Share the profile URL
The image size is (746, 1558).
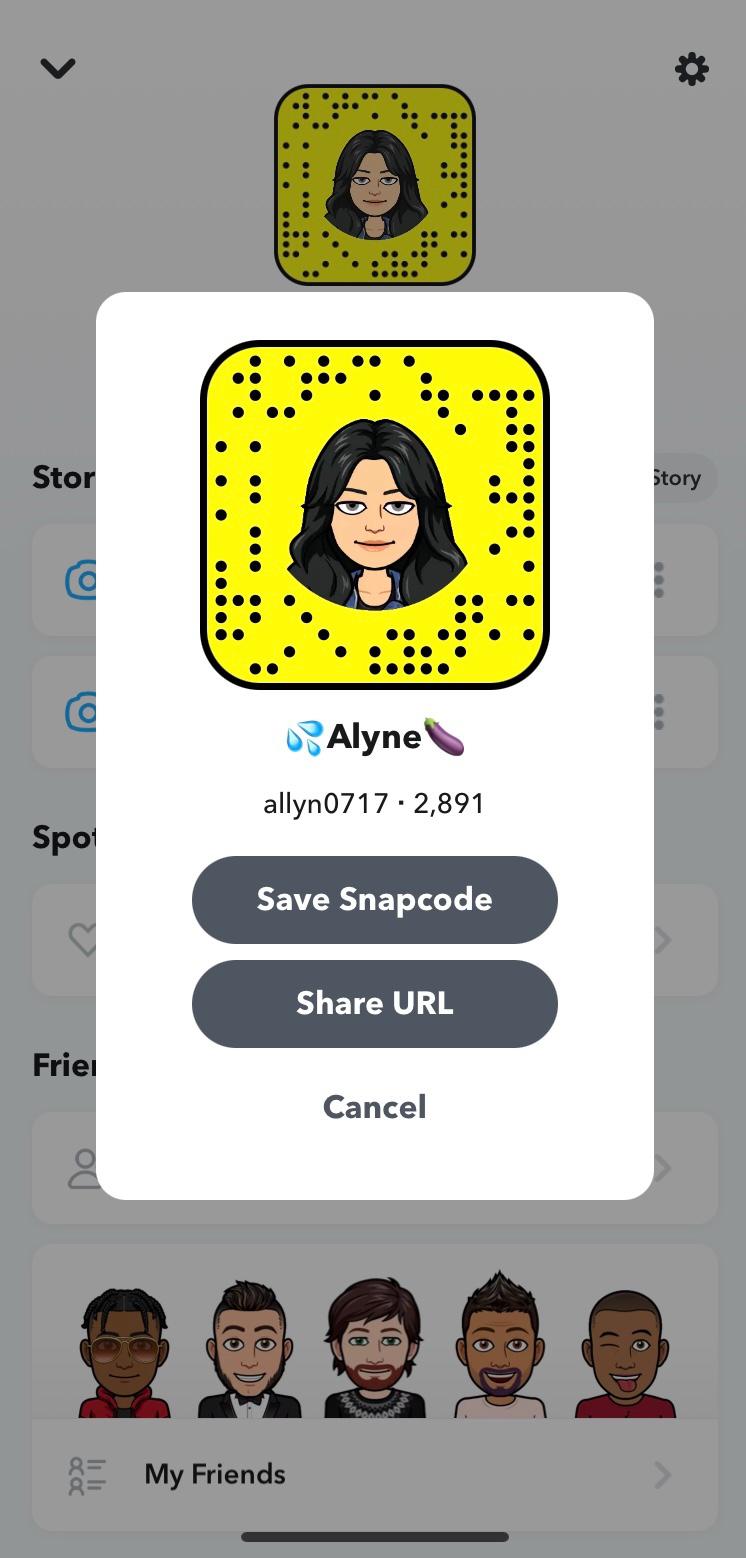[374, 1003]
